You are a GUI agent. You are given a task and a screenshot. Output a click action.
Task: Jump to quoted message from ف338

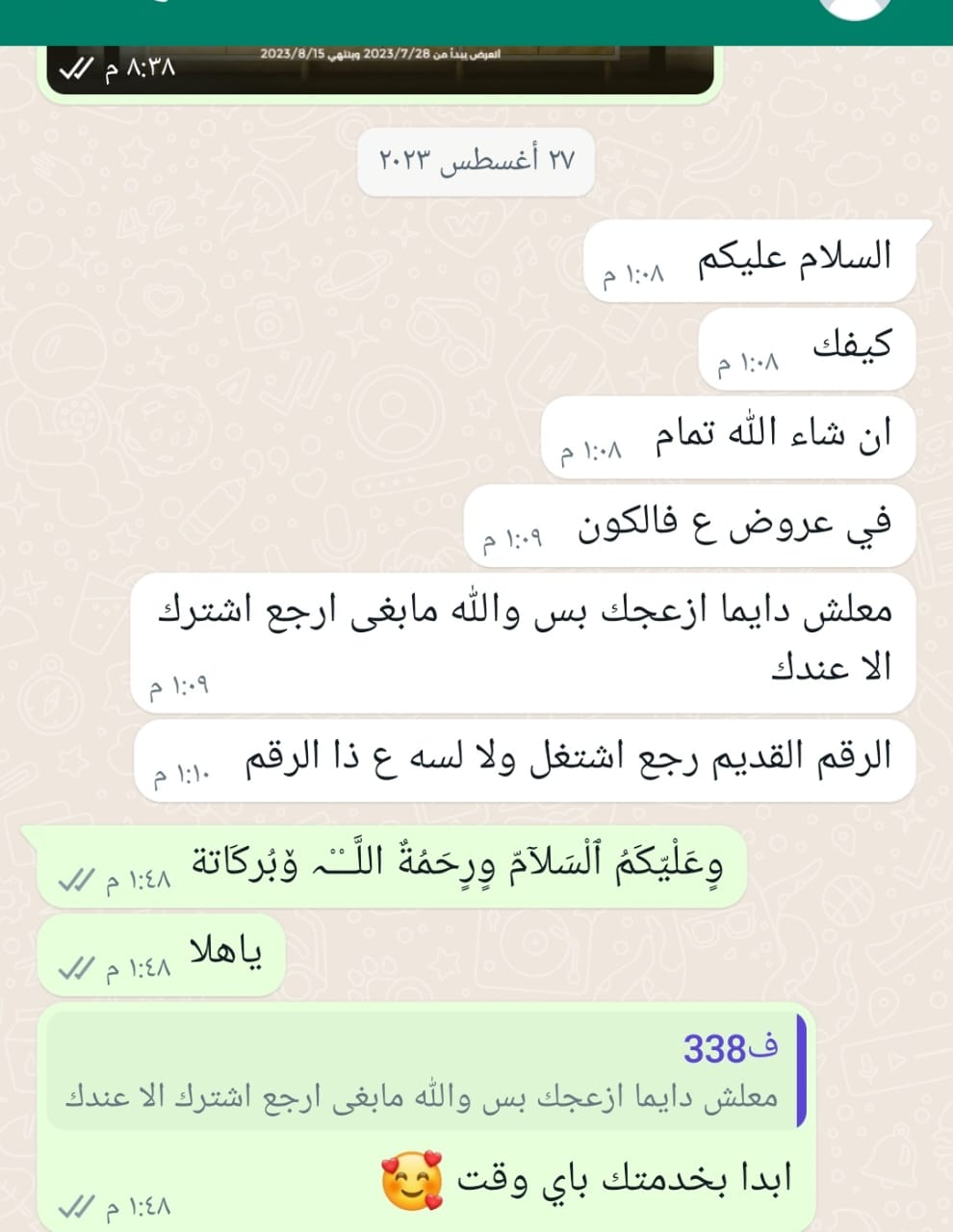(x=424, y=1070)
